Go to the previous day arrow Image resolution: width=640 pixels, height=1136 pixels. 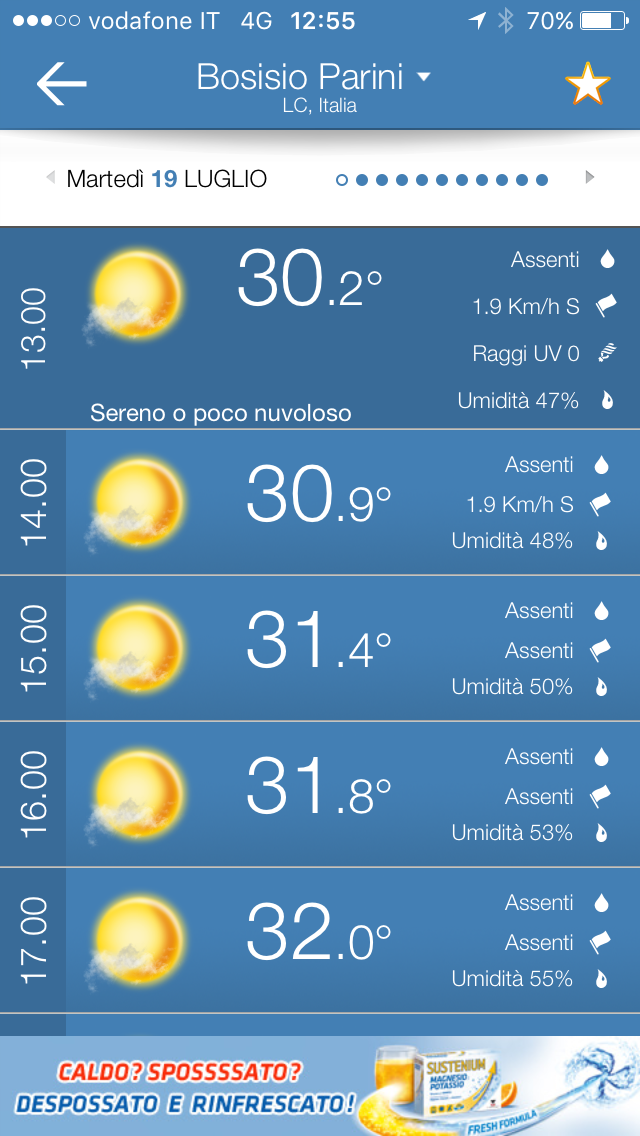coord(50,178)
